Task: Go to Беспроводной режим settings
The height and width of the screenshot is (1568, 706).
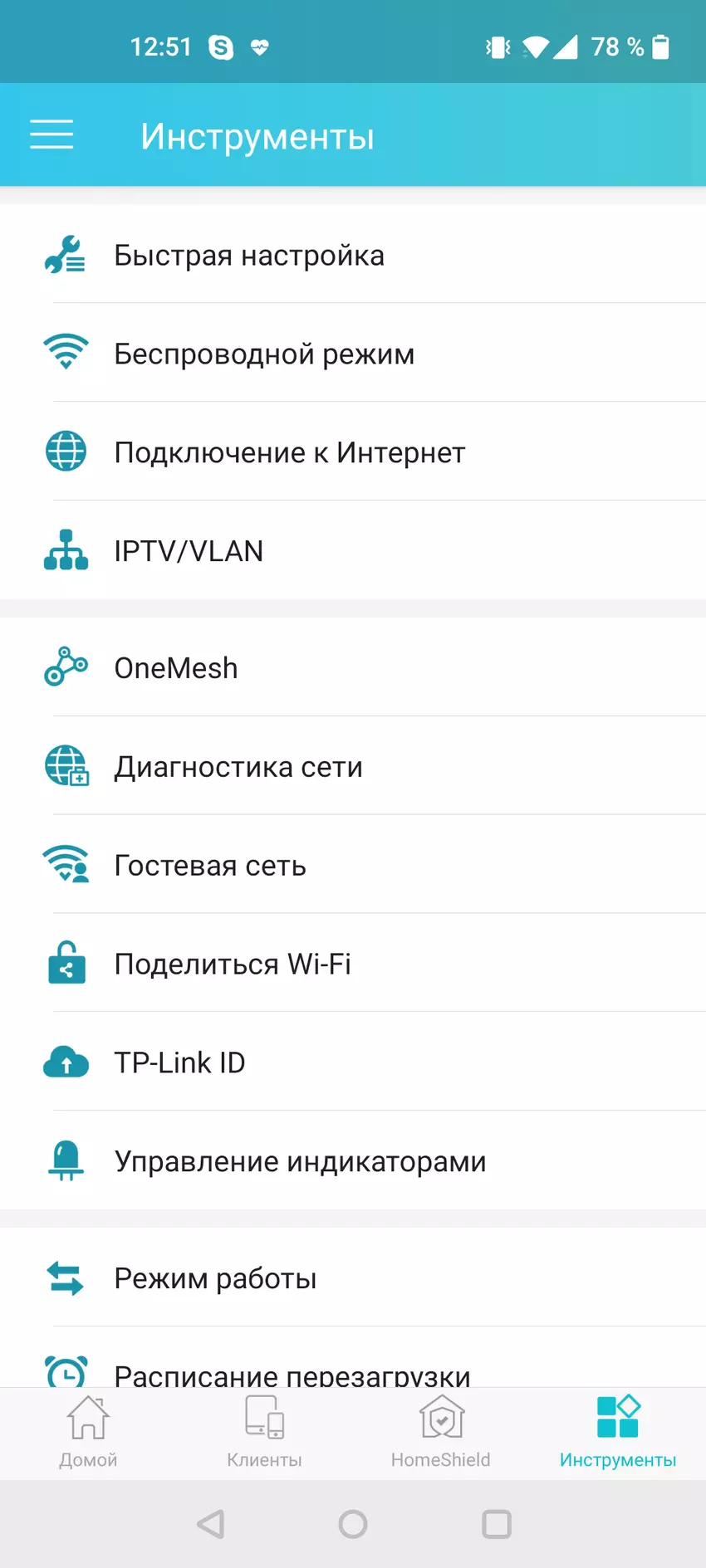Action: (264, 354)
